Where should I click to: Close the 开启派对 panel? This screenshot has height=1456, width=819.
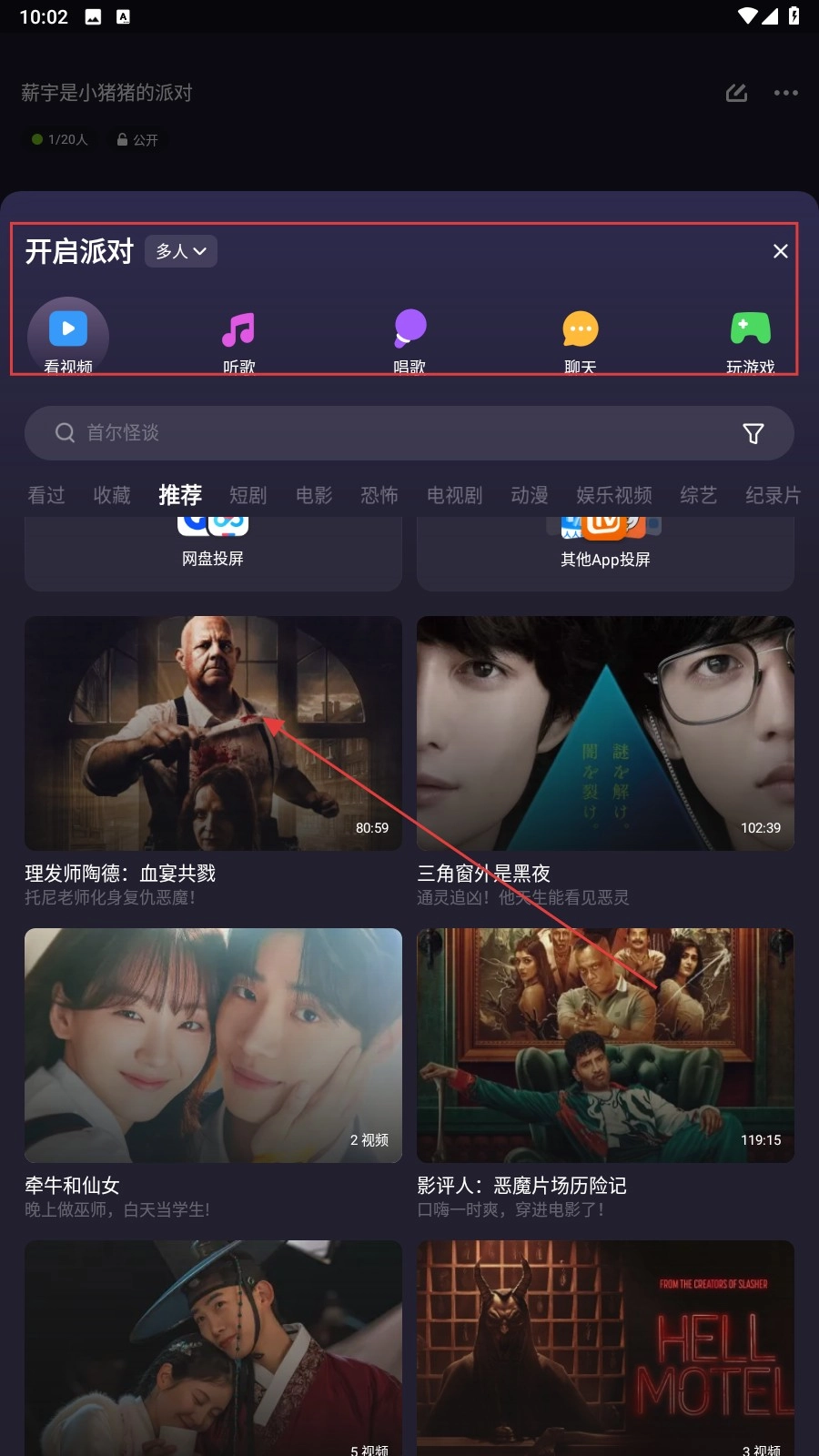click(x=780, y=251)
